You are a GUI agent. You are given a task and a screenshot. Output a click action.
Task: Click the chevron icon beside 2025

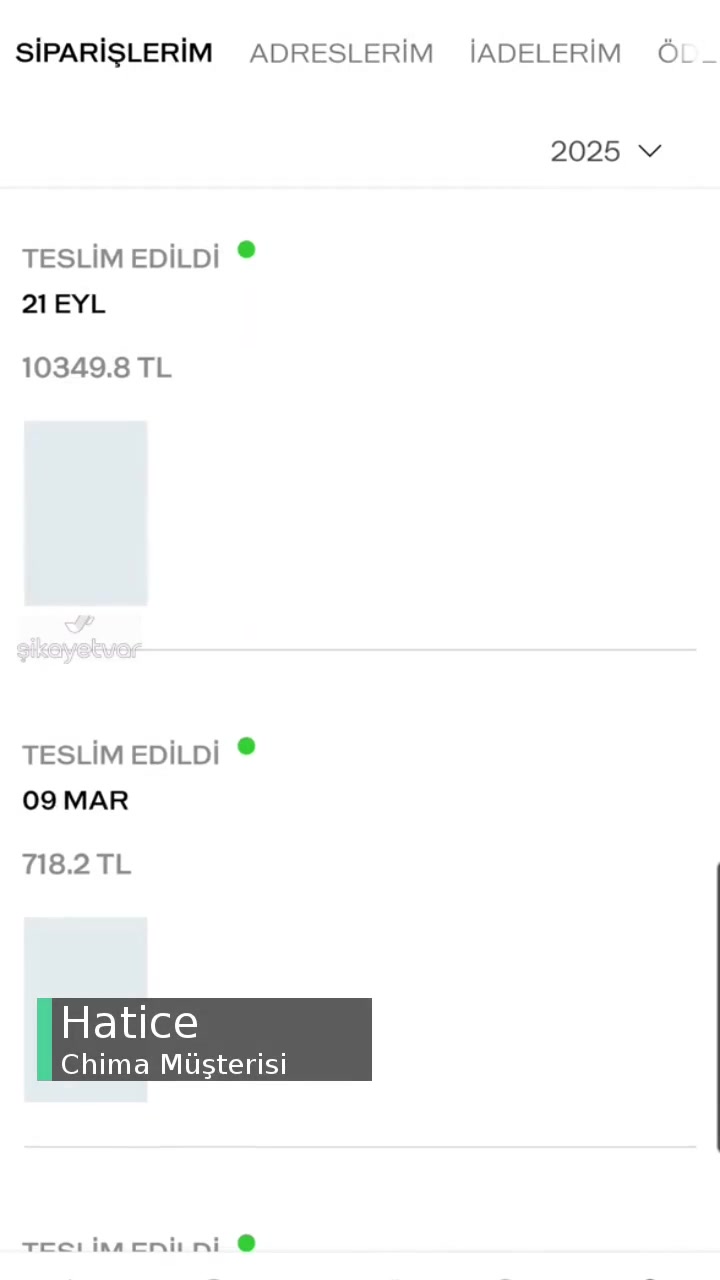pos(649,151)
